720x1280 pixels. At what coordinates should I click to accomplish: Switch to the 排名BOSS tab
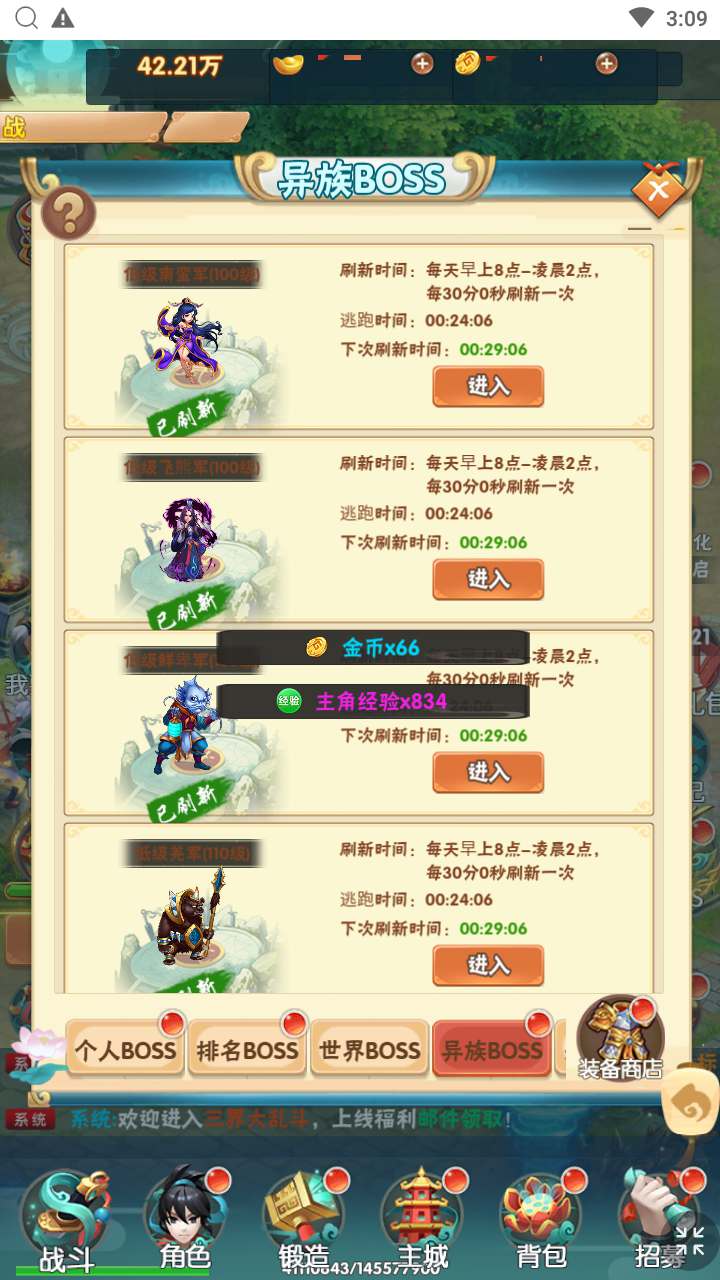pos(247,1049)
